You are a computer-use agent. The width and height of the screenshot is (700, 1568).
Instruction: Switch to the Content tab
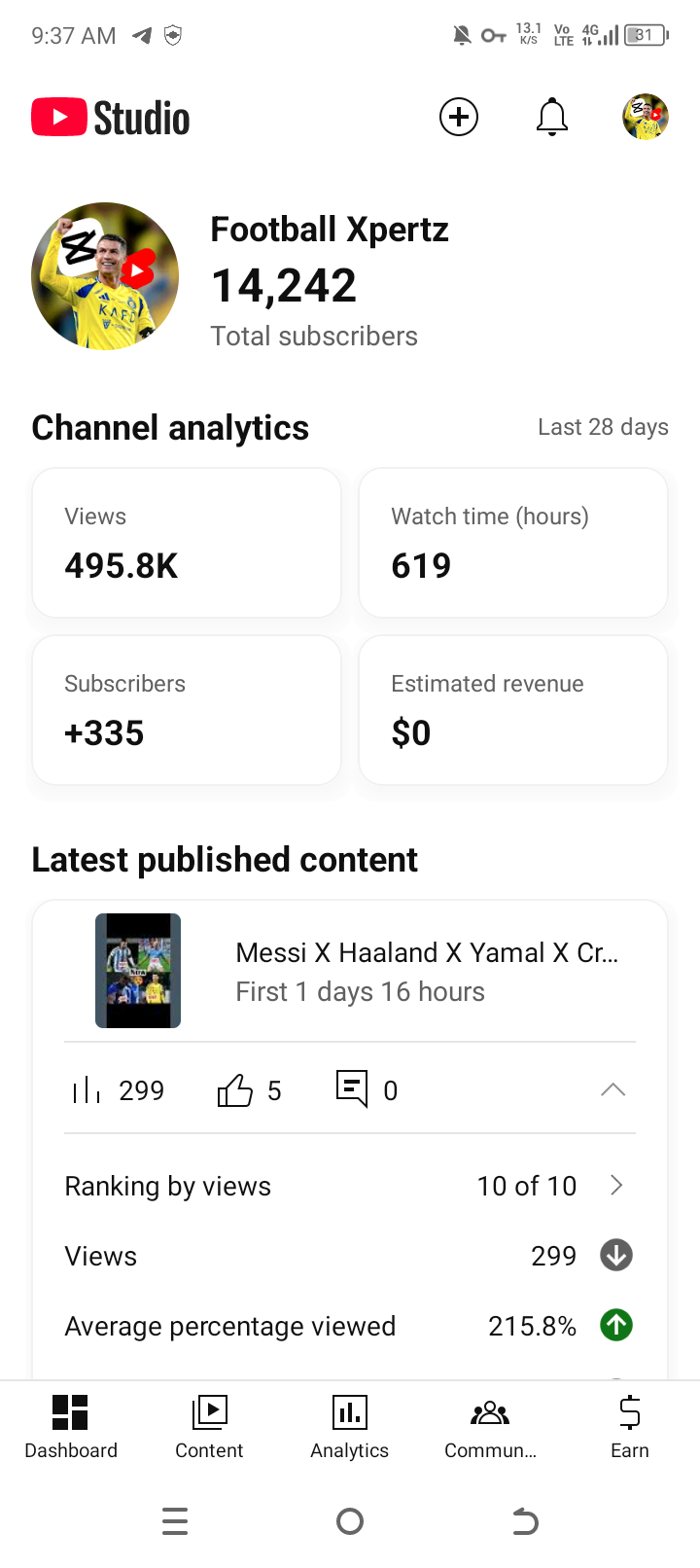pos(209,1426)
